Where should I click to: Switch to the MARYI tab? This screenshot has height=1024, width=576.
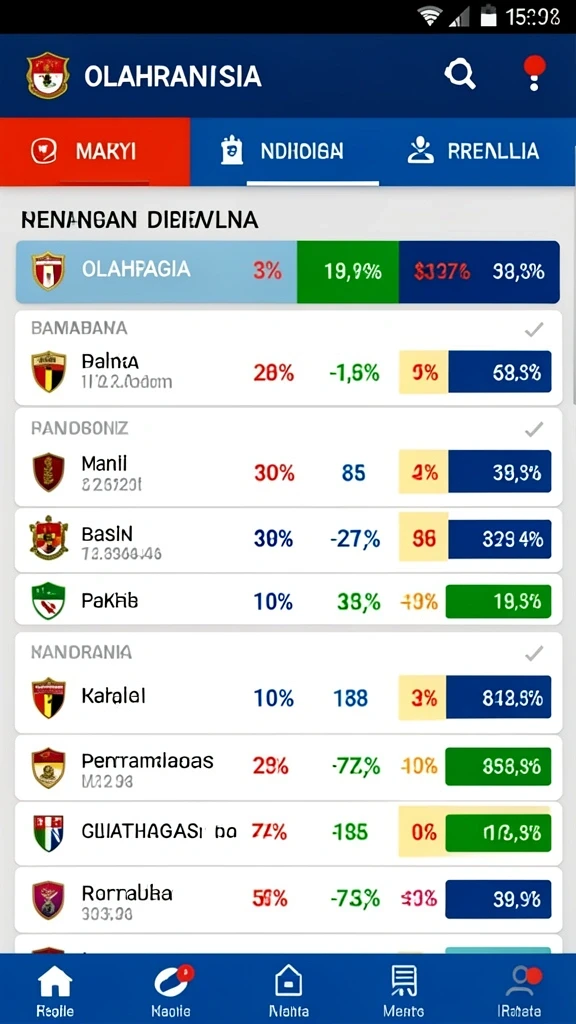pos(95,152)
